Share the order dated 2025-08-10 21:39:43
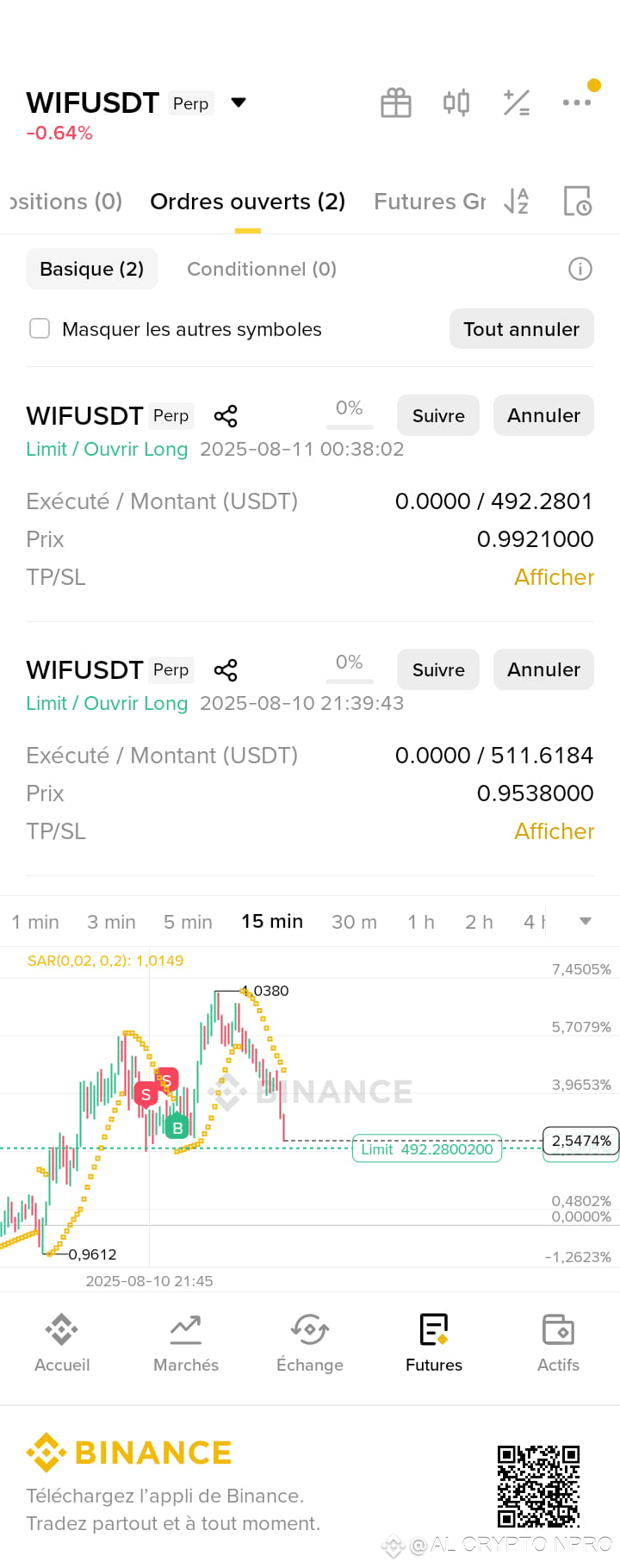This screenshot has width=620, height=1568. [x=226, y=669]
